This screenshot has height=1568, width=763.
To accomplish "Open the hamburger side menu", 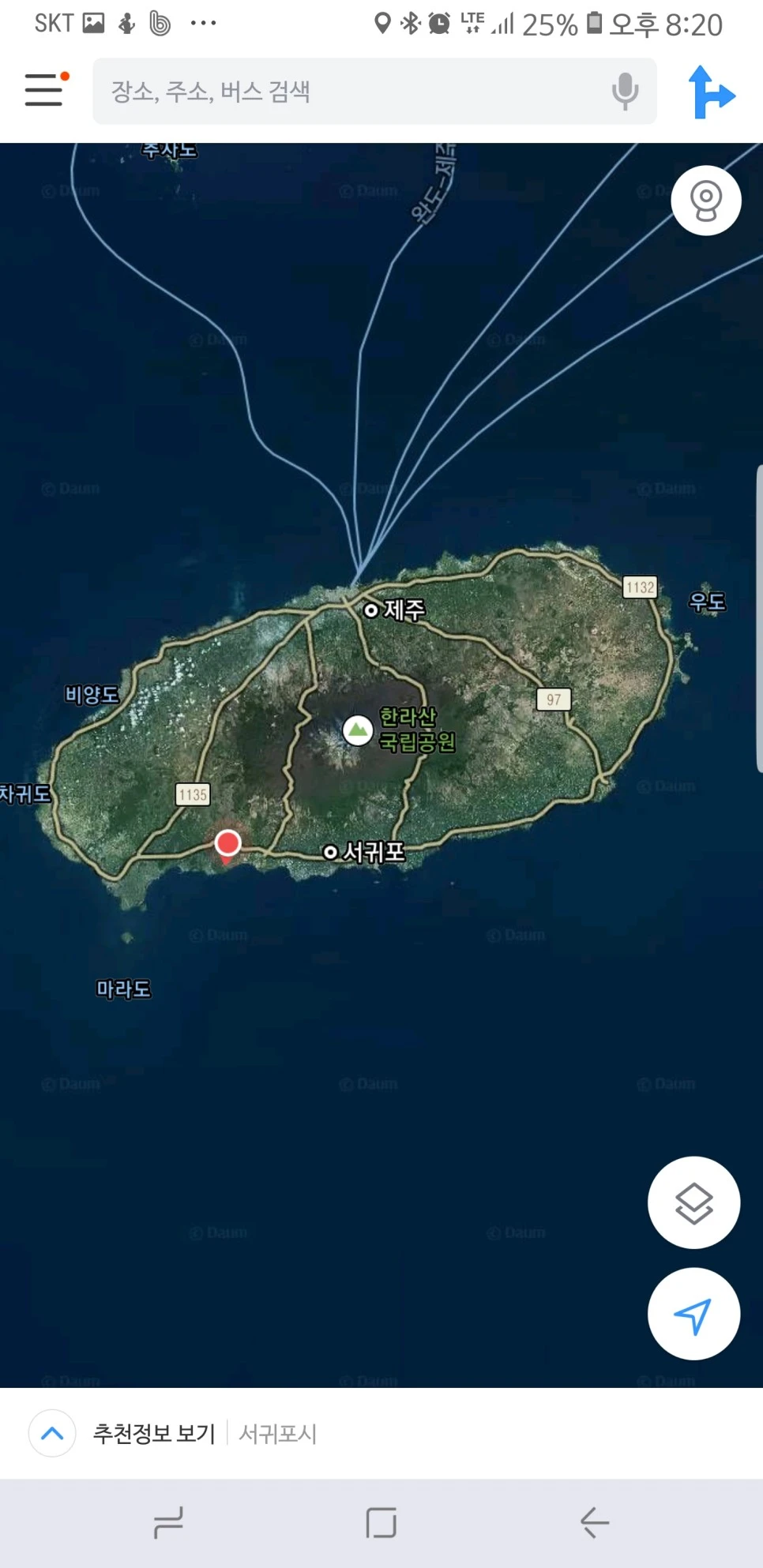I will click(43, 90).
